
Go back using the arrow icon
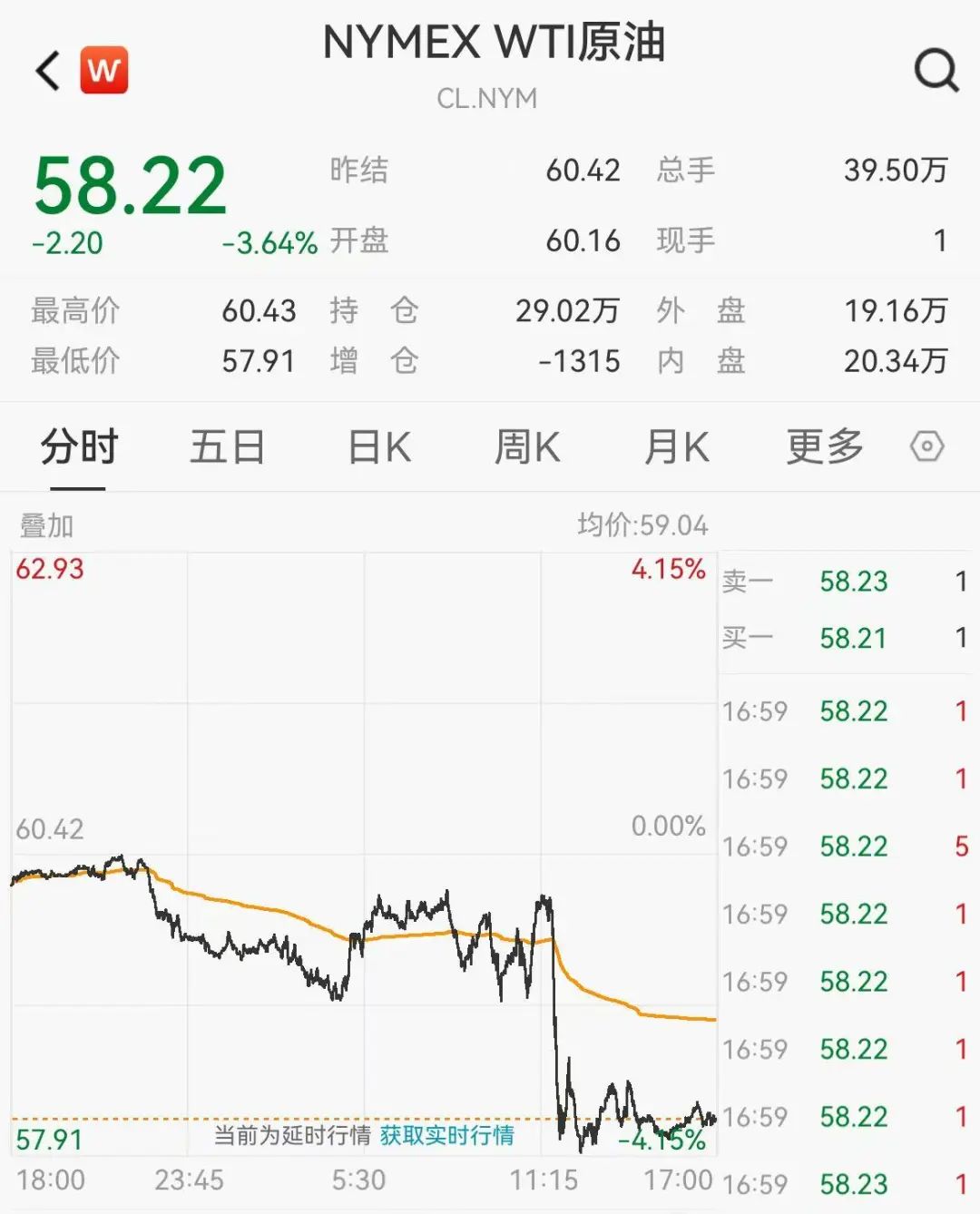(48, 71)
